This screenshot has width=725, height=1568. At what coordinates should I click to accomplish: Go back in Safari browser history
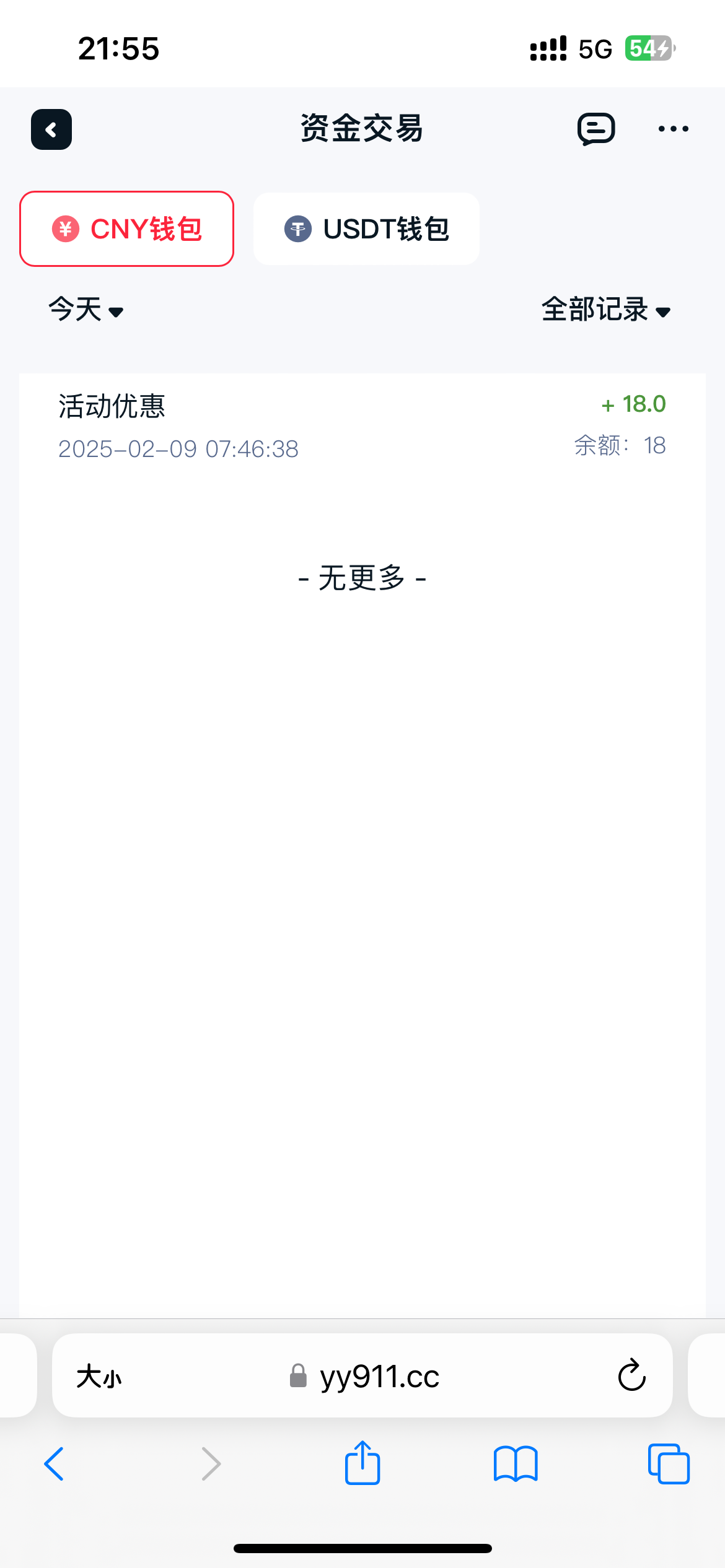click(55, 1464)
